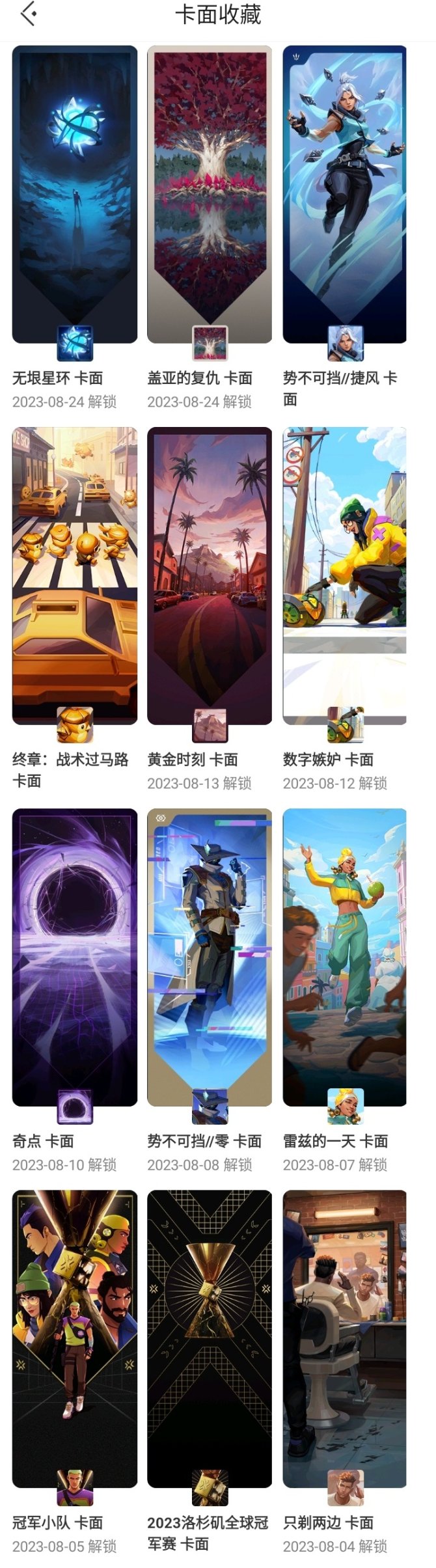View the 数字嫉妒 卡面 card
This screenshot has width=436, height=1568.
point(344,575)
